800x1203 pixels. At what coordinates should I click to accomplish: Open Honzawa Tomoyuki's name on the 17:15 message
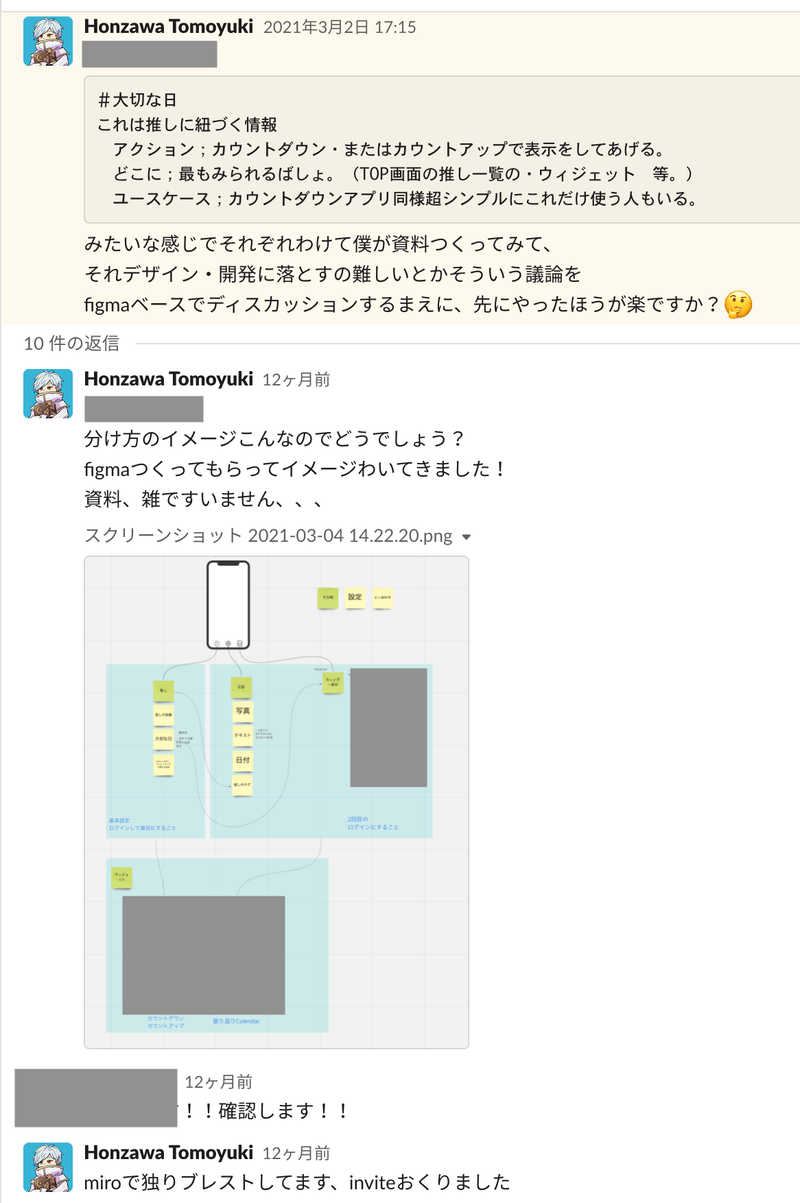pos(168,26)
